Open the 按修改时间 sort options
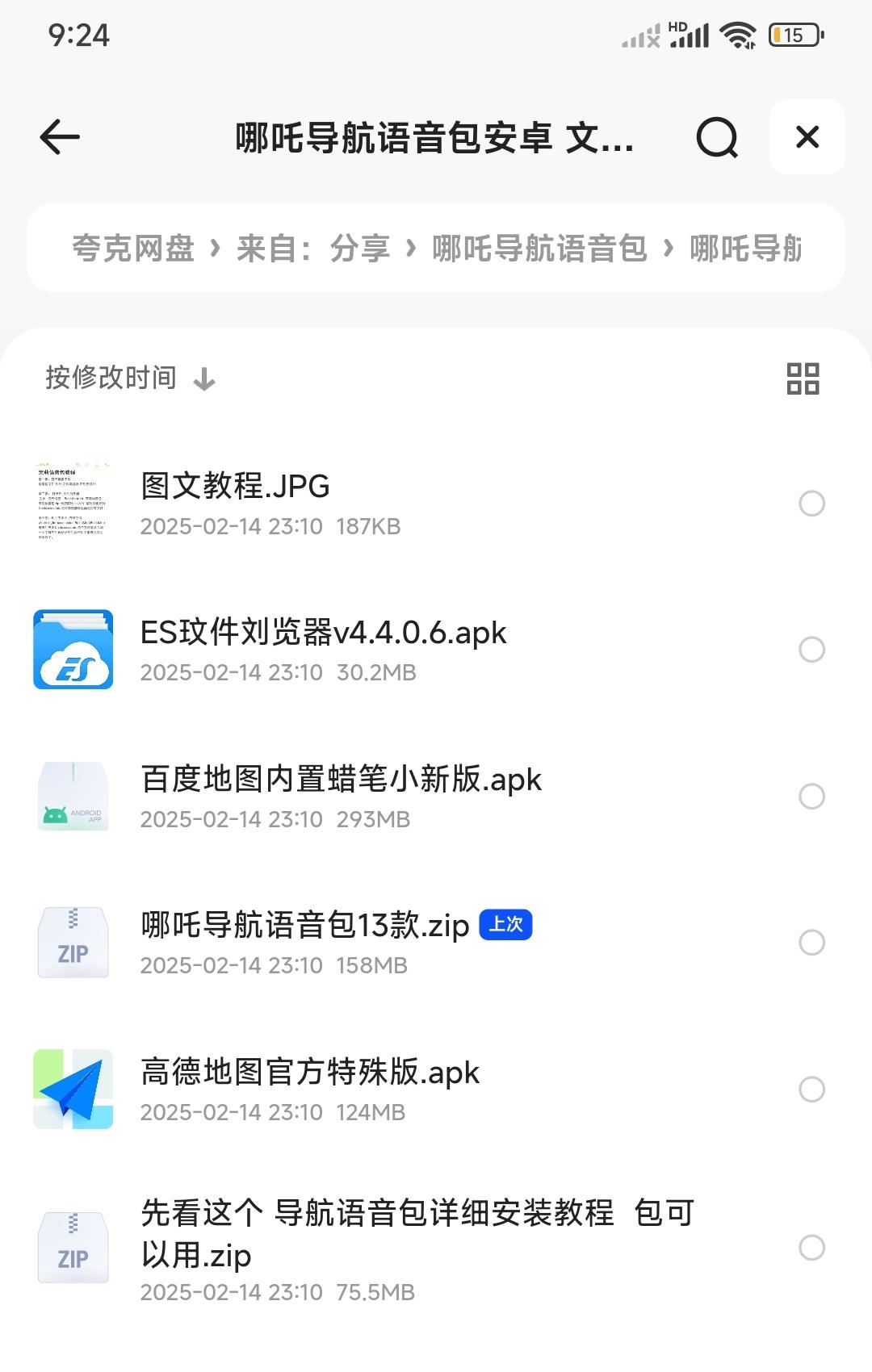The height and width of the screenshot is (1372, 872). tap(111, 378)
